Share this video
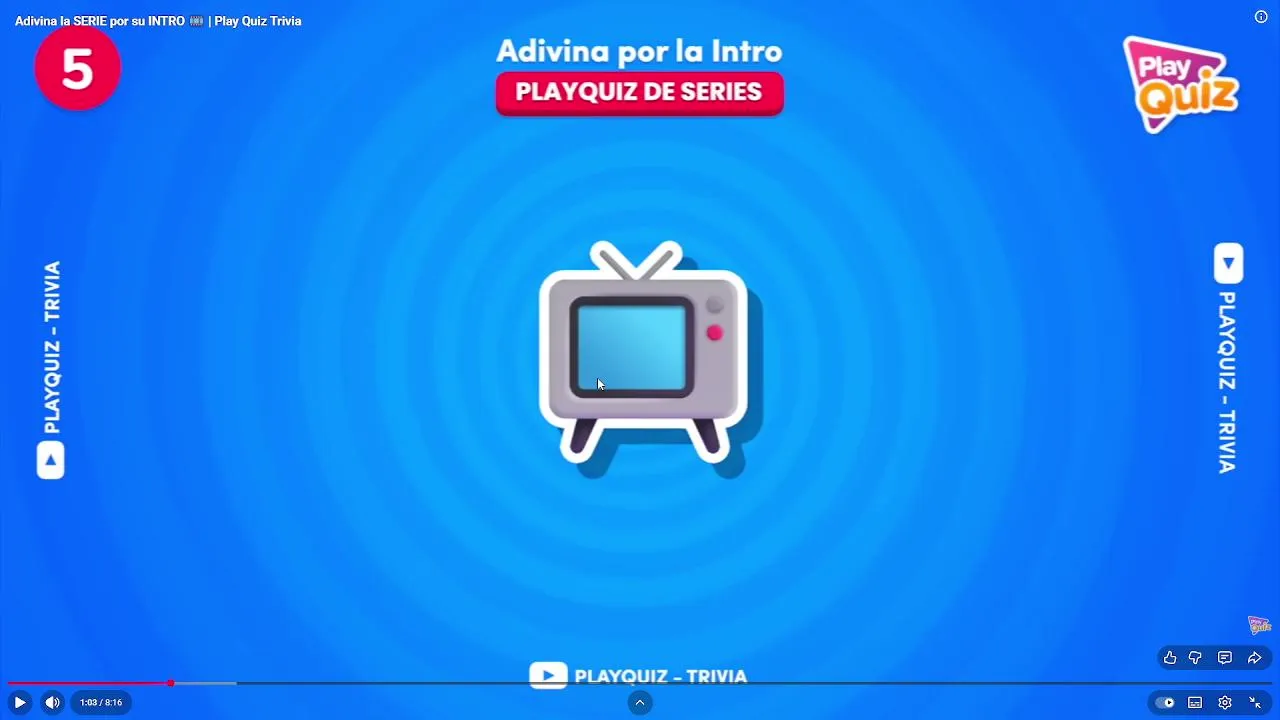This screenshot has height=720, width=1280. click(1255, 658)
